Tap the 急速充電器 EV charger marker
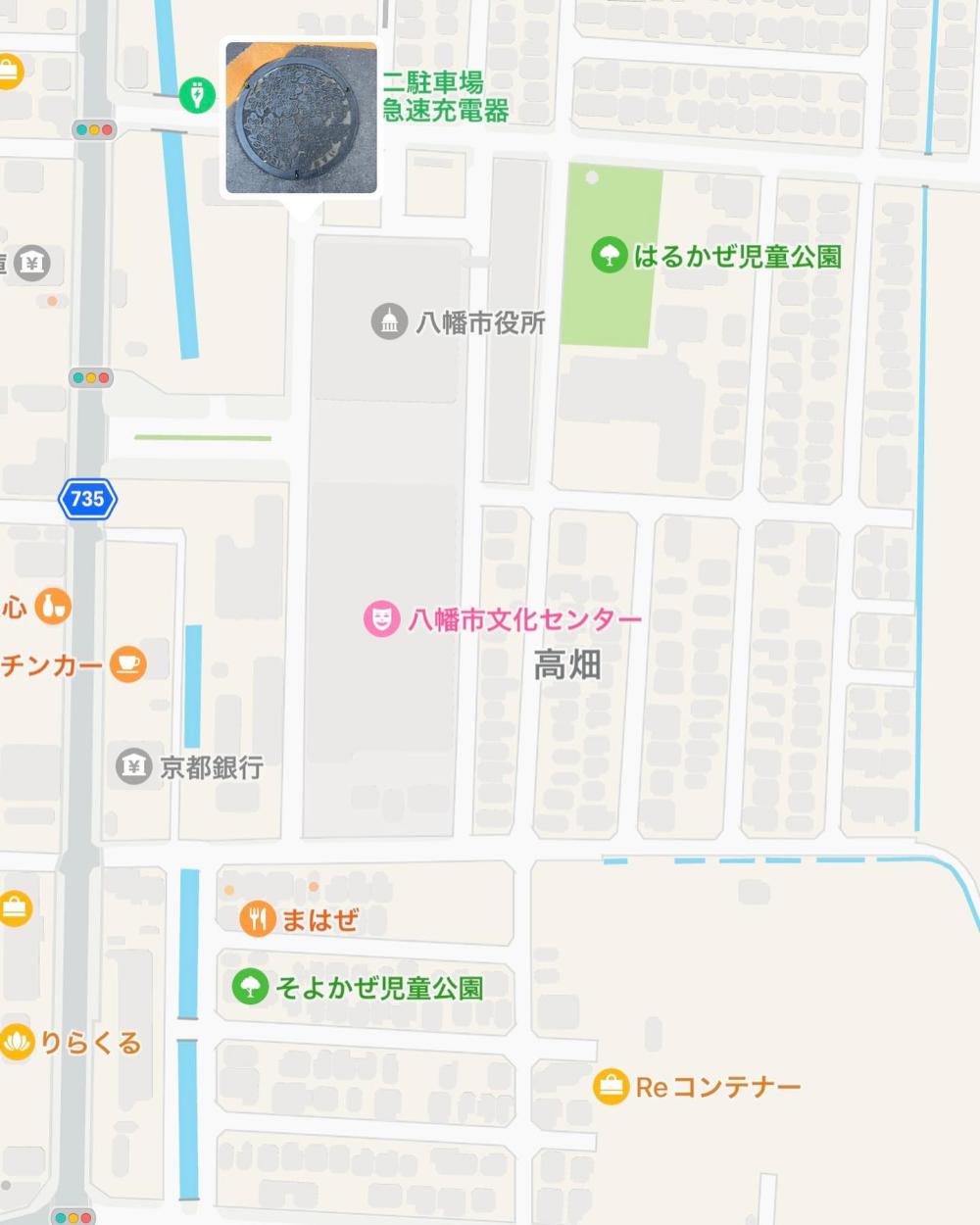The width and height of the screenshot is (980, 1225). (x=197, y=95)
